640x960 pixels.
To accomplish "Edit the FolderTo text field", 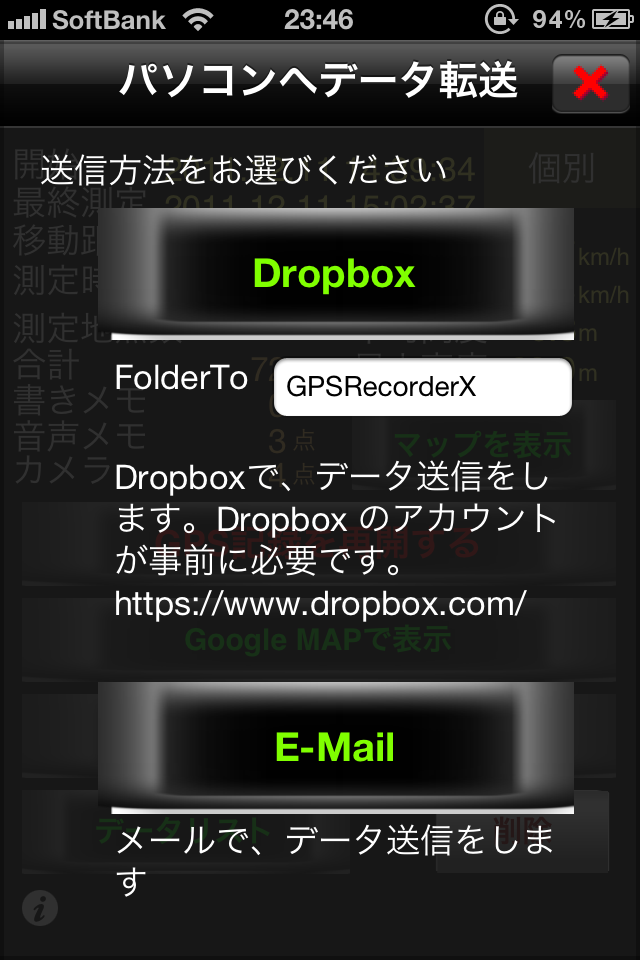I will 422,387.
